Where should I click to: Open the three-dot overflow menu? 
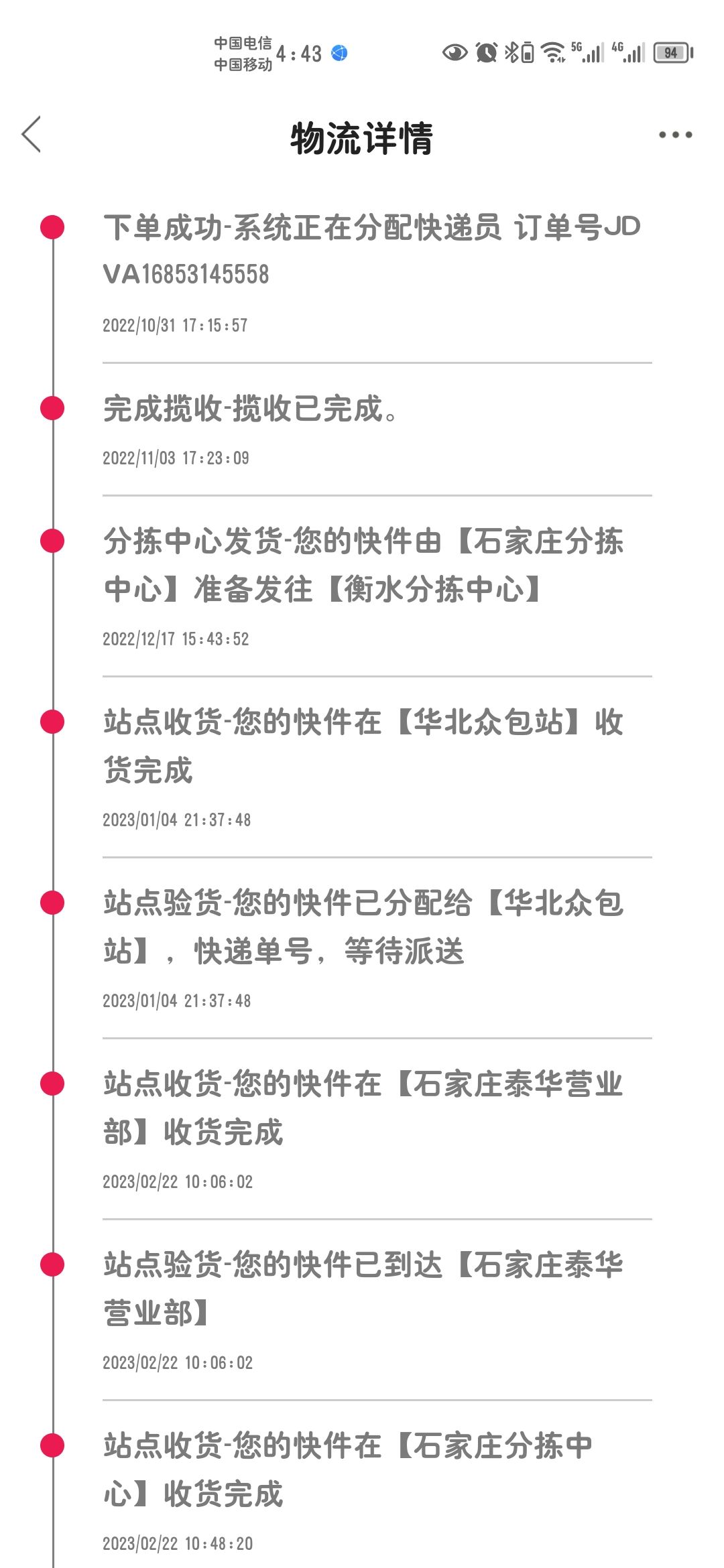[675, 135]
